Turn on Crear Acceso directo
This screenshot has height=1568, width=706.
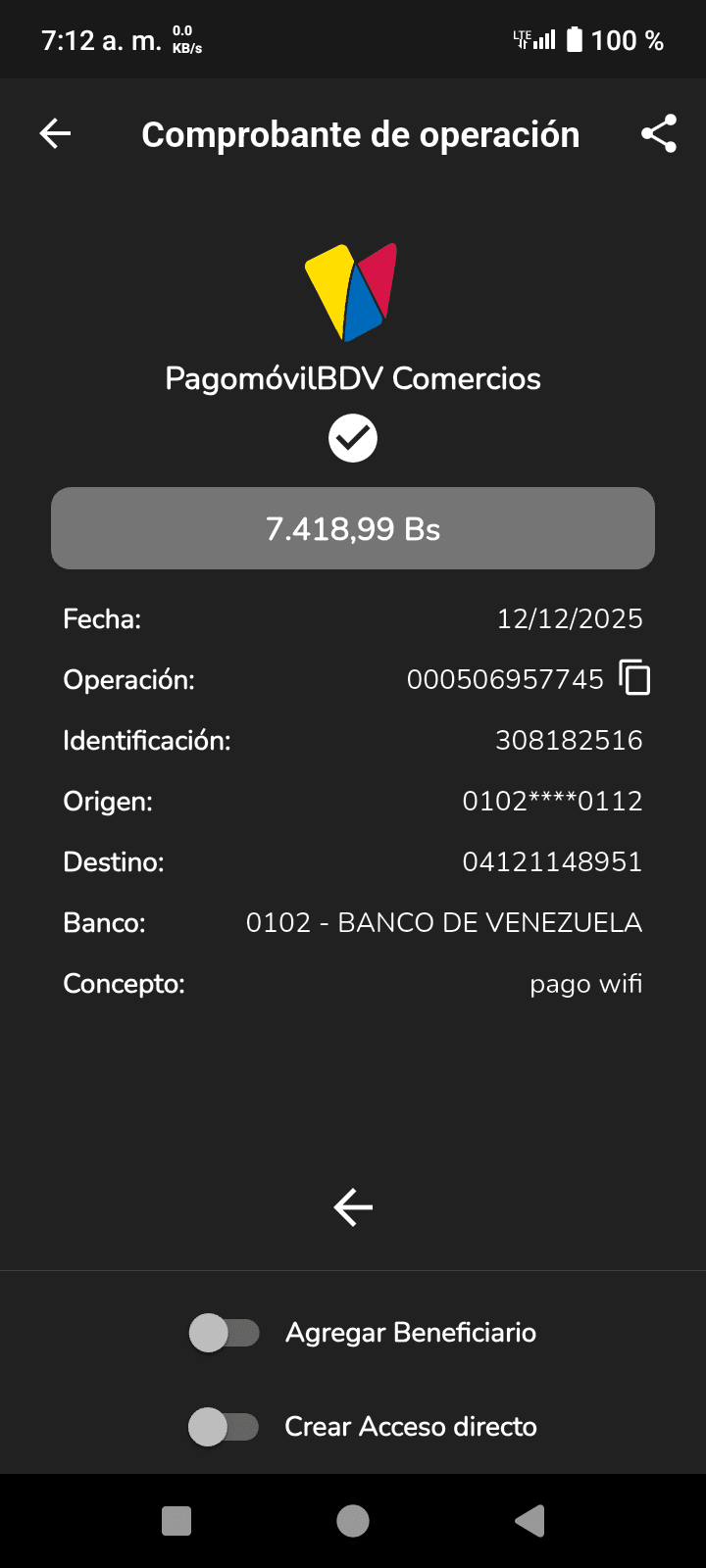[x=225, y=1427]
